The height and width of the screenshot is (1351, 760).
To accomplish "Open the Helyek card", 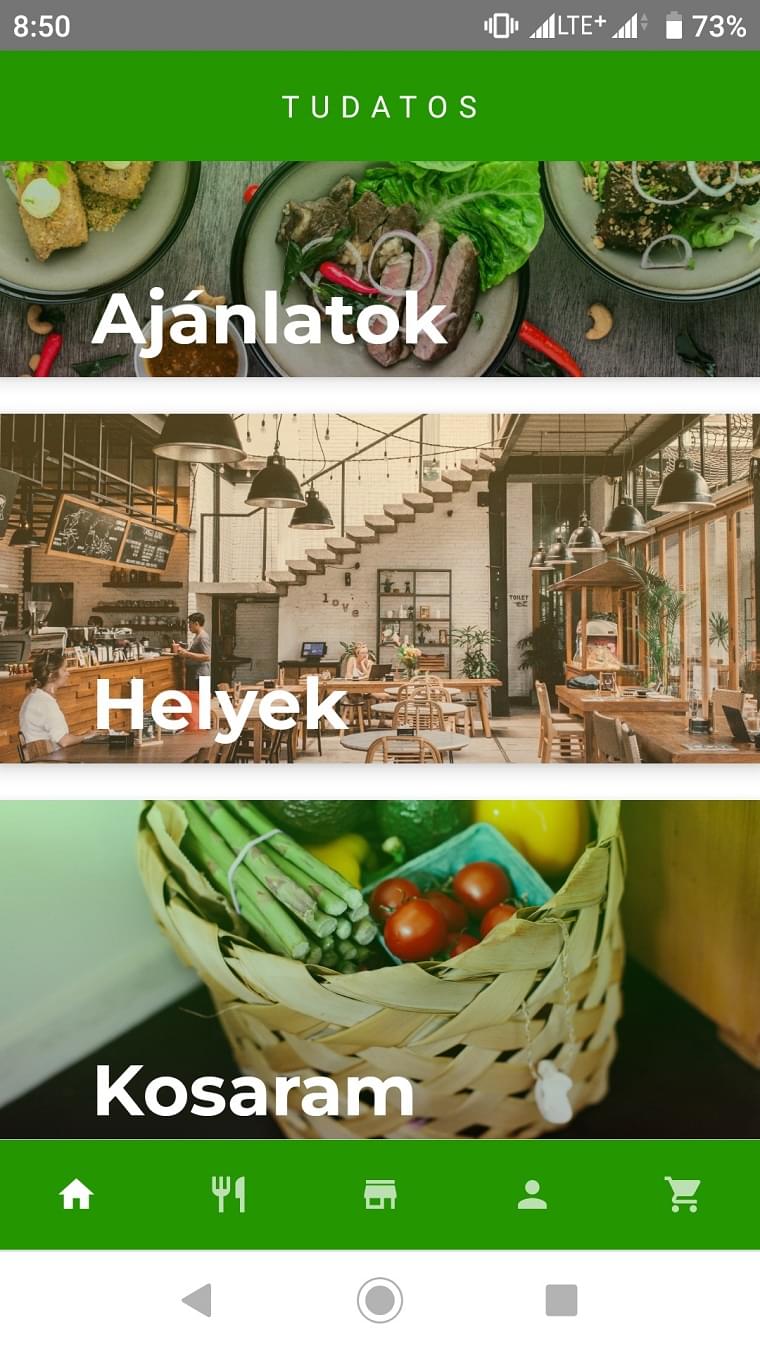I will (x=380, y=589).
